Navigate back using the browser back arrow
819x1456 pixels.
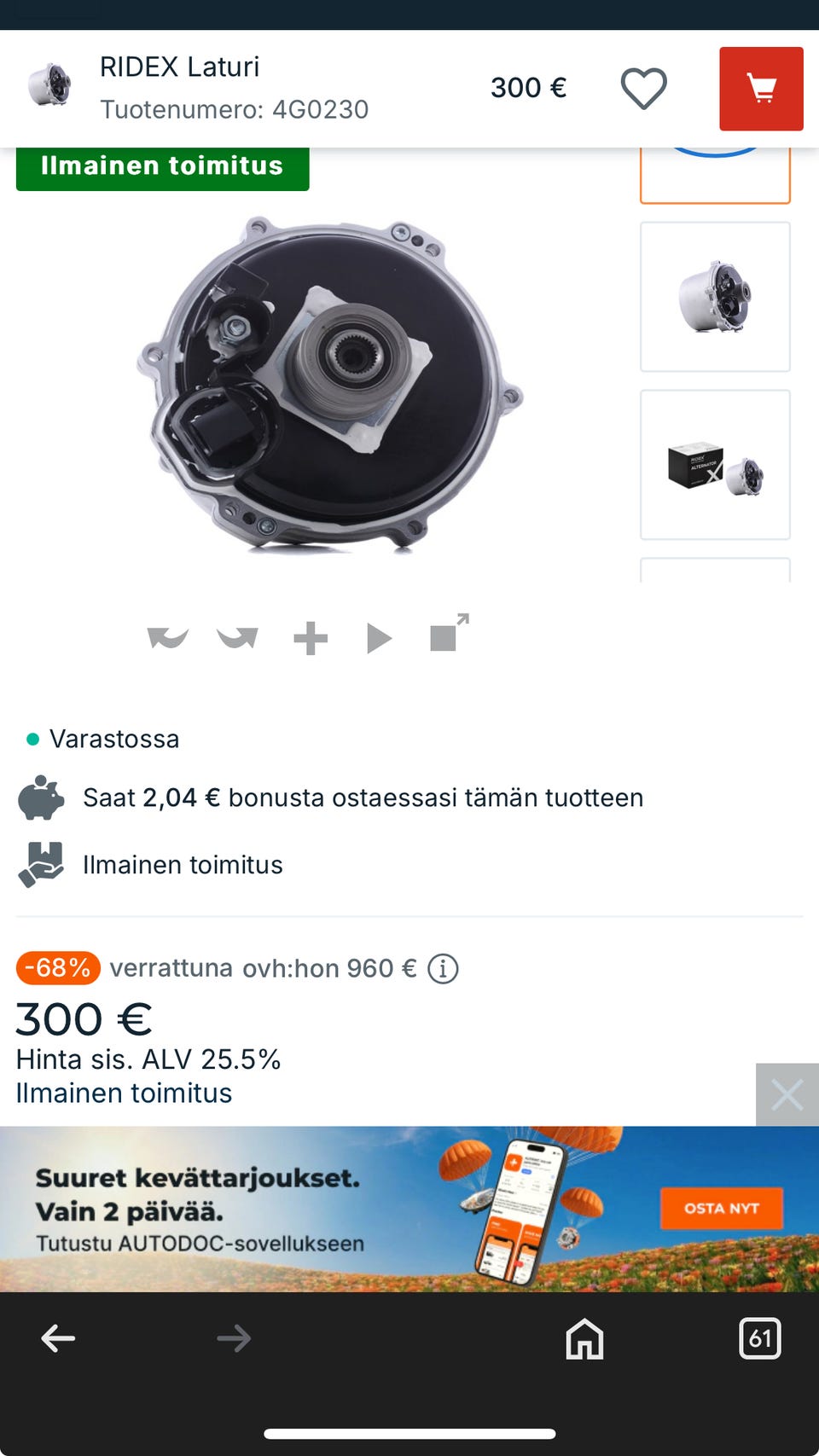tap(58, 1339)
